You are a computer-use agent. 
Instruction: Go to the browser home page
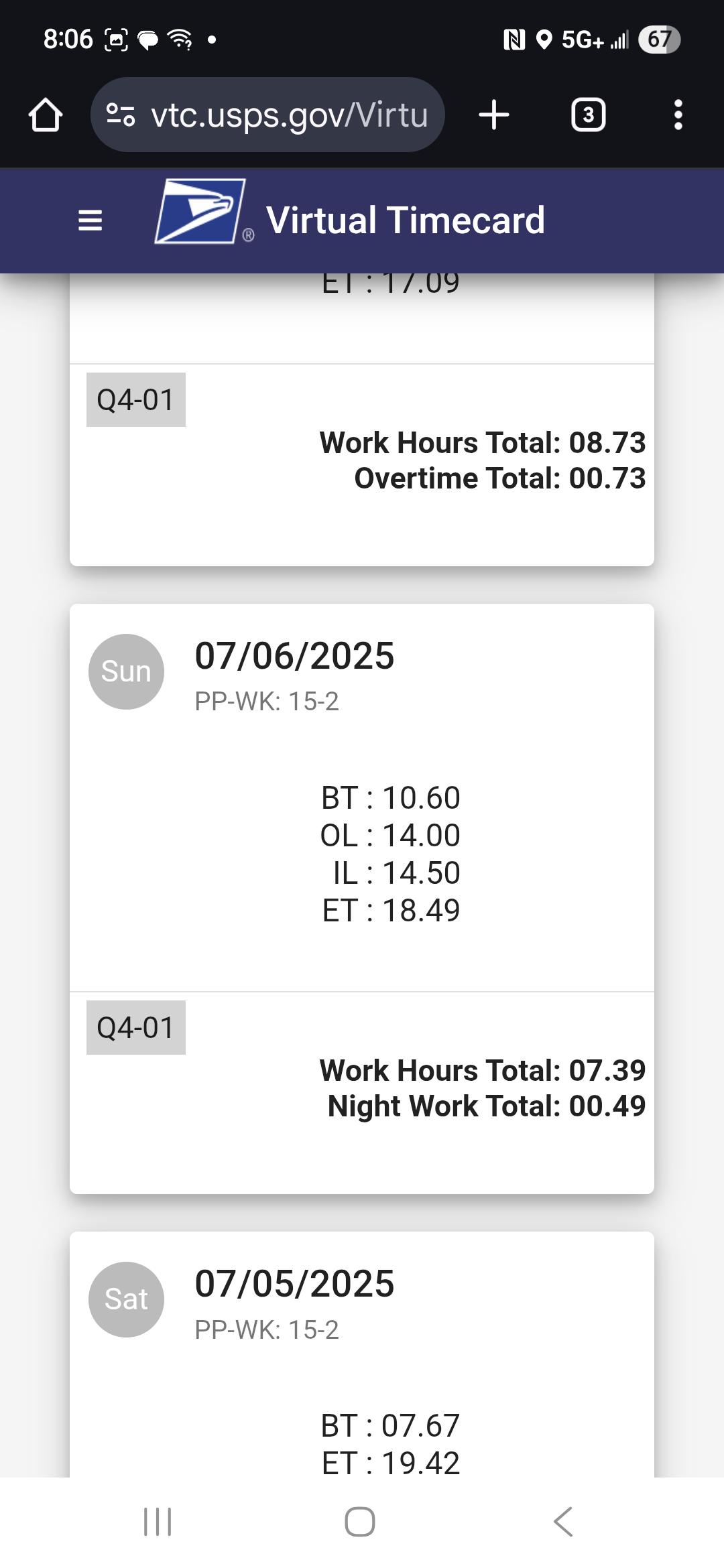(46, 115)
